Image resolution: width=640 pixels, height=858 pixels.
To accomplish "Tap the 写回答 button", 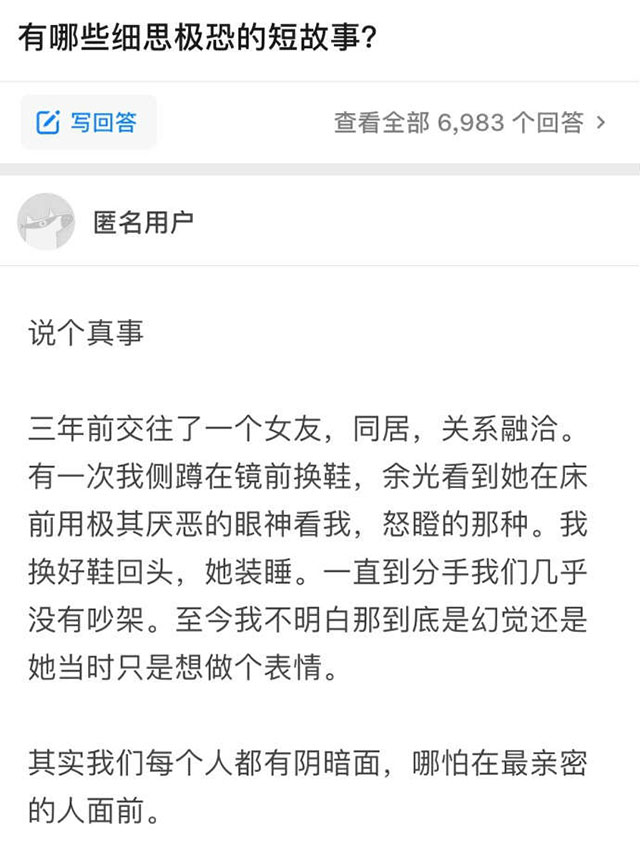I will pyautogui.click(x=88, y=122).
